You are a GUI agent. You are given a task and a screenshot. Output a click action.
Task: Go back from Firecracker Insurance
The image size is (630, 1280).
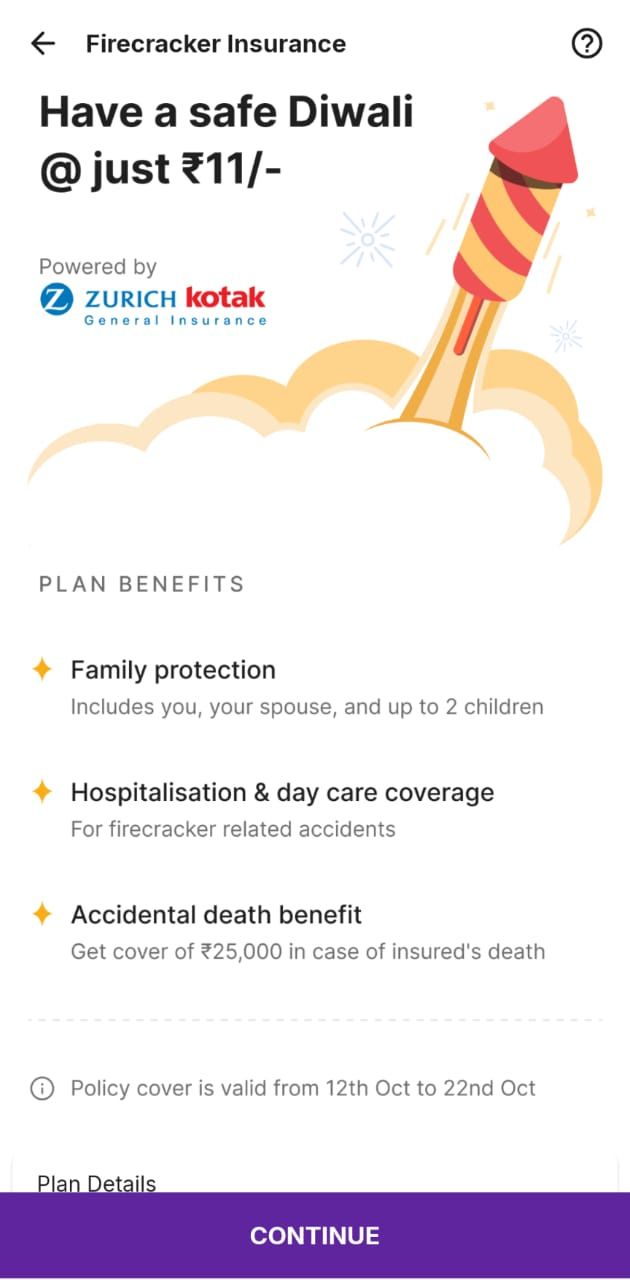(43, 44)
